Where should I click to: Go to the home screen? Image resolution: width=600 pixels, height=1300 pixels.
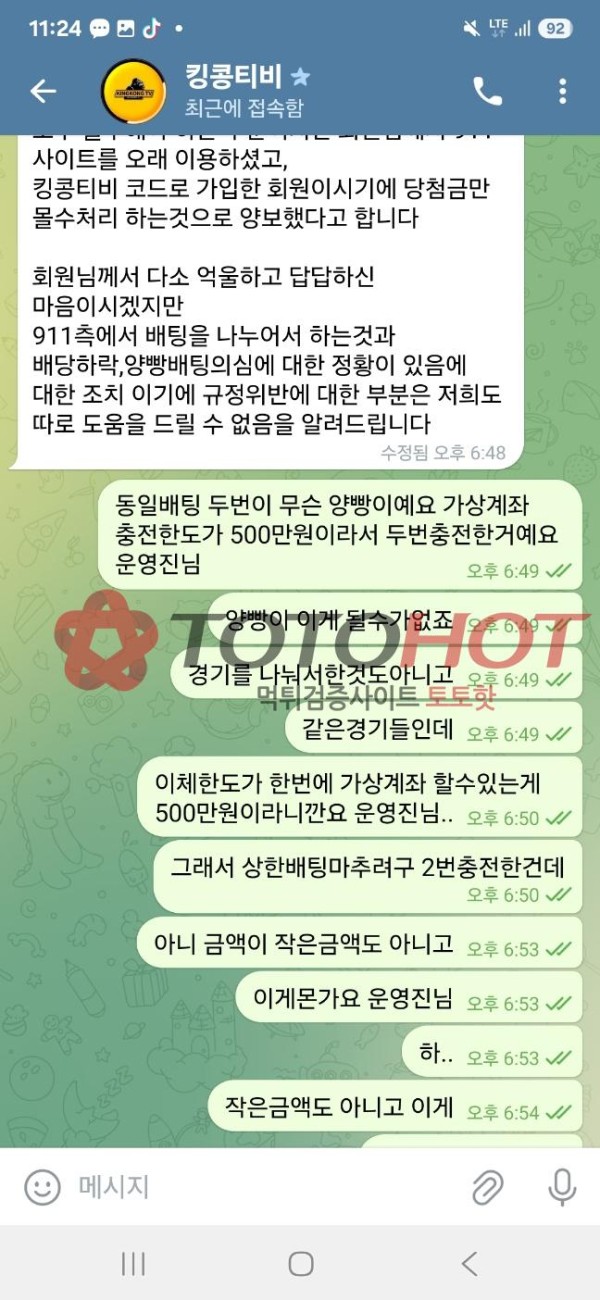point(300,1263)
